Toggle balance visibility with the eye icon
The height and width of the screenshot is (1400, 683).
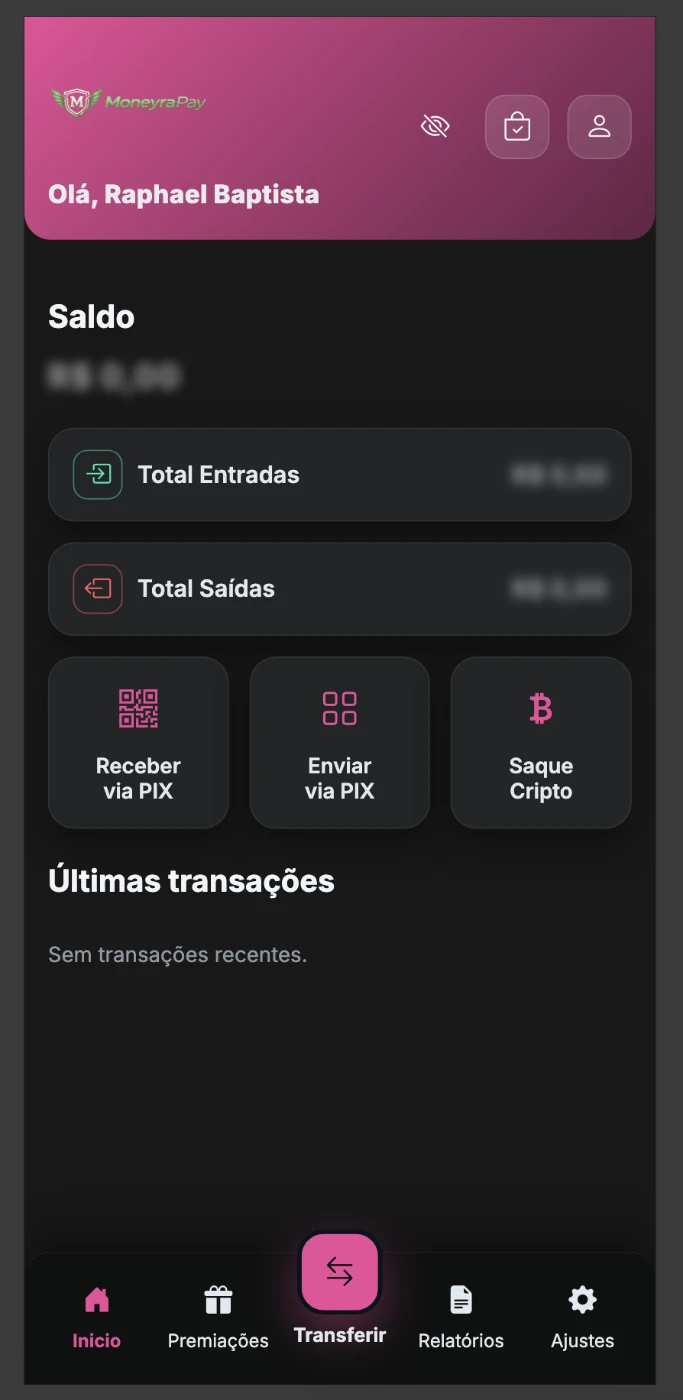click(x=435, y=126)
